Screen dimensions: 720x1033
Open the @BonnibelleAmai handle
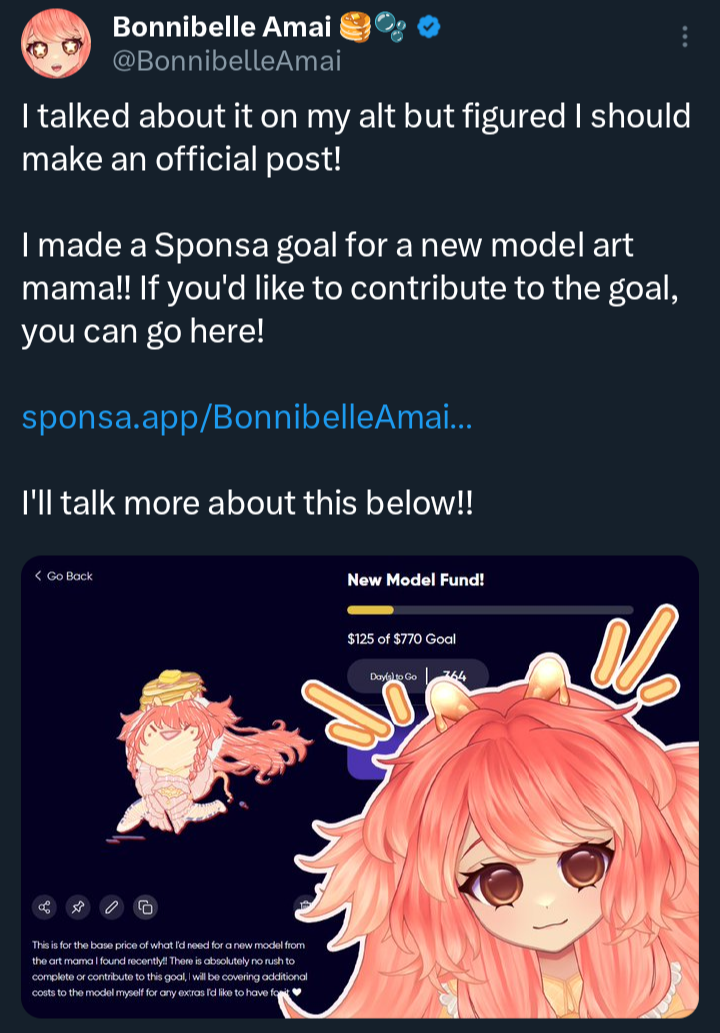coord(227,61)
